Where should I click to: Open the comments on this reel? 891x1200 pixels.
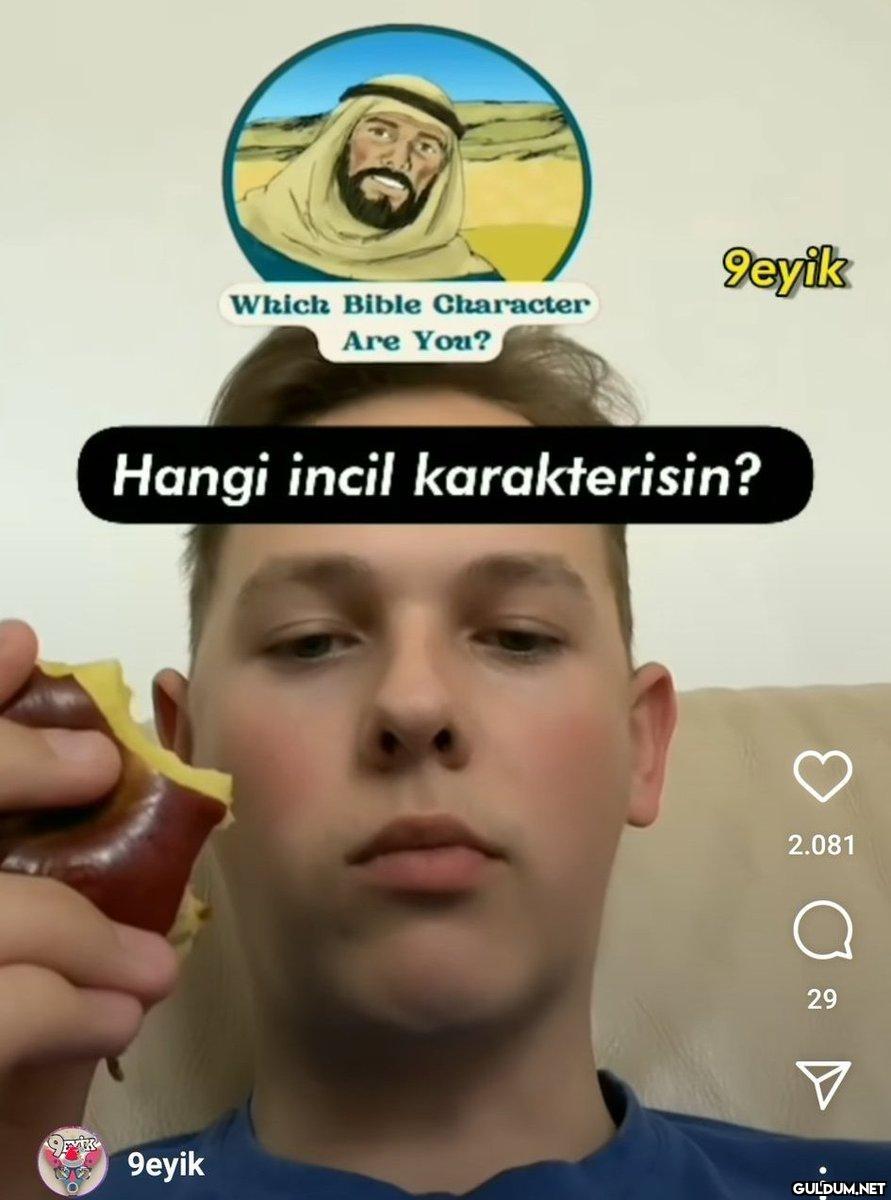click(x=822, y=933)
